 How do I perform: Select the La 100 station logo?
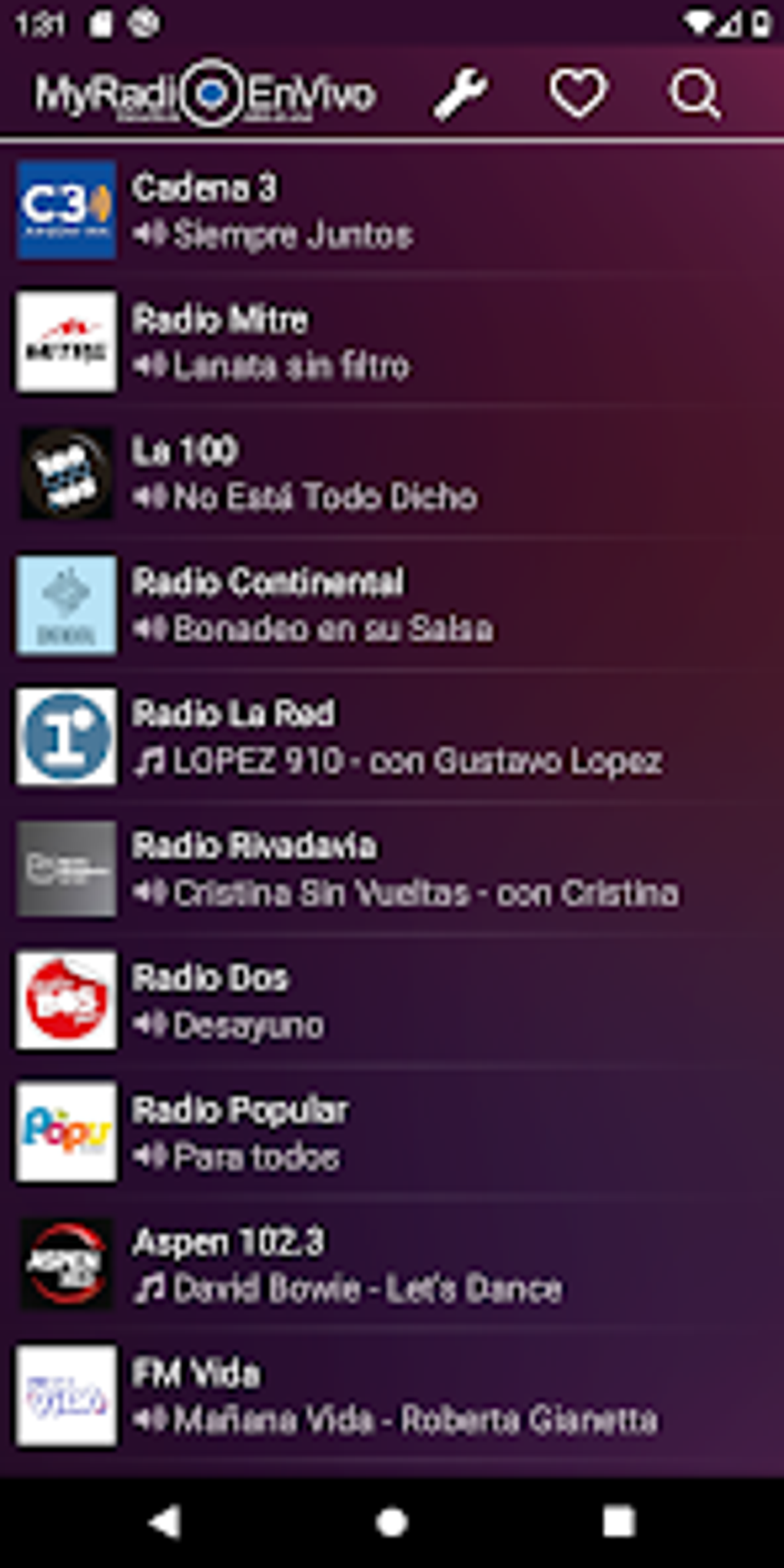coord(66,473)
